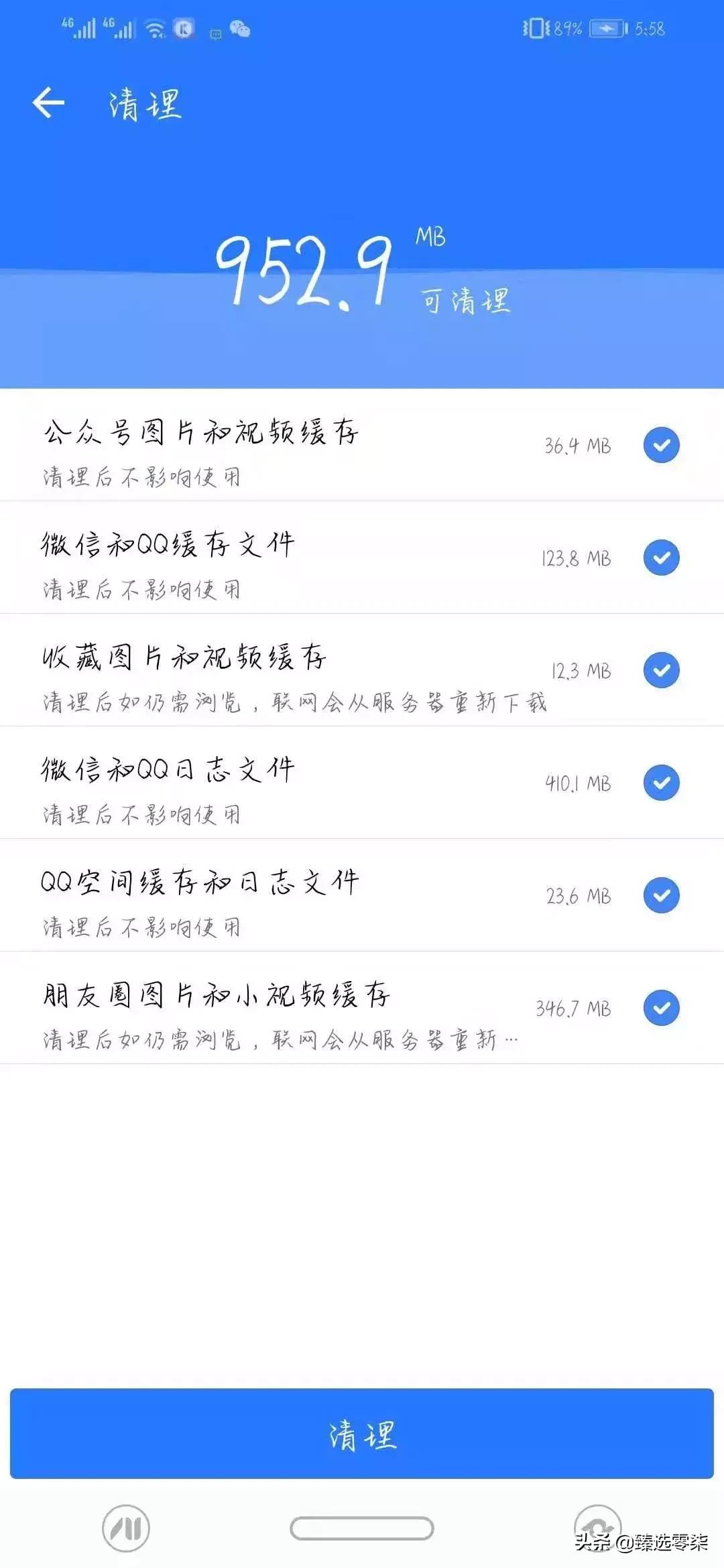Viewport: 724px width, 1568px height.
Task: Deselect the 微信和QQ缓存文件 checkmark
Action: point(661,556)
